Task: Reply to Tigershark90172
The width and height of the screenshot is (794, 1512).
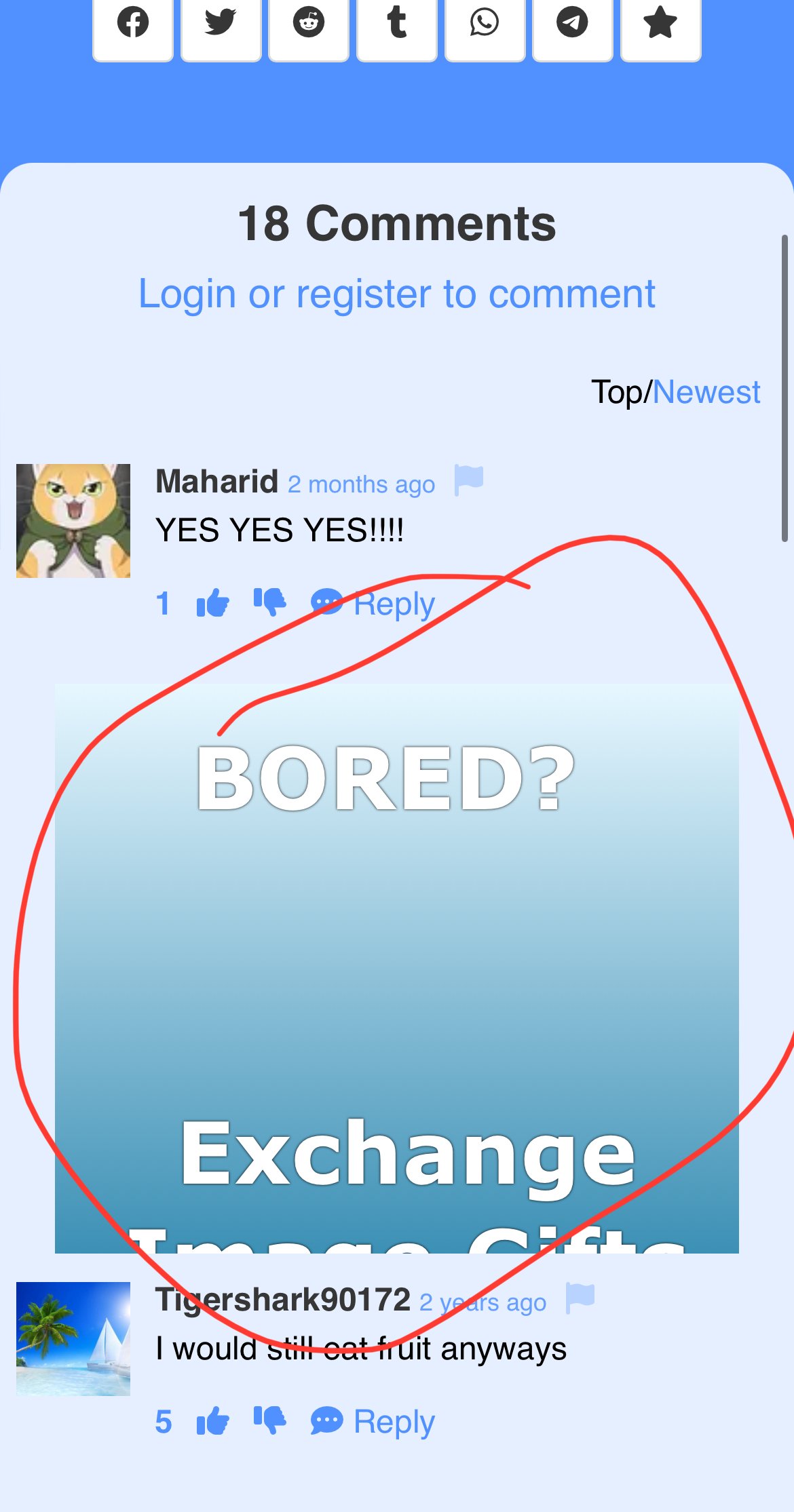Action: coord(373,1421)
